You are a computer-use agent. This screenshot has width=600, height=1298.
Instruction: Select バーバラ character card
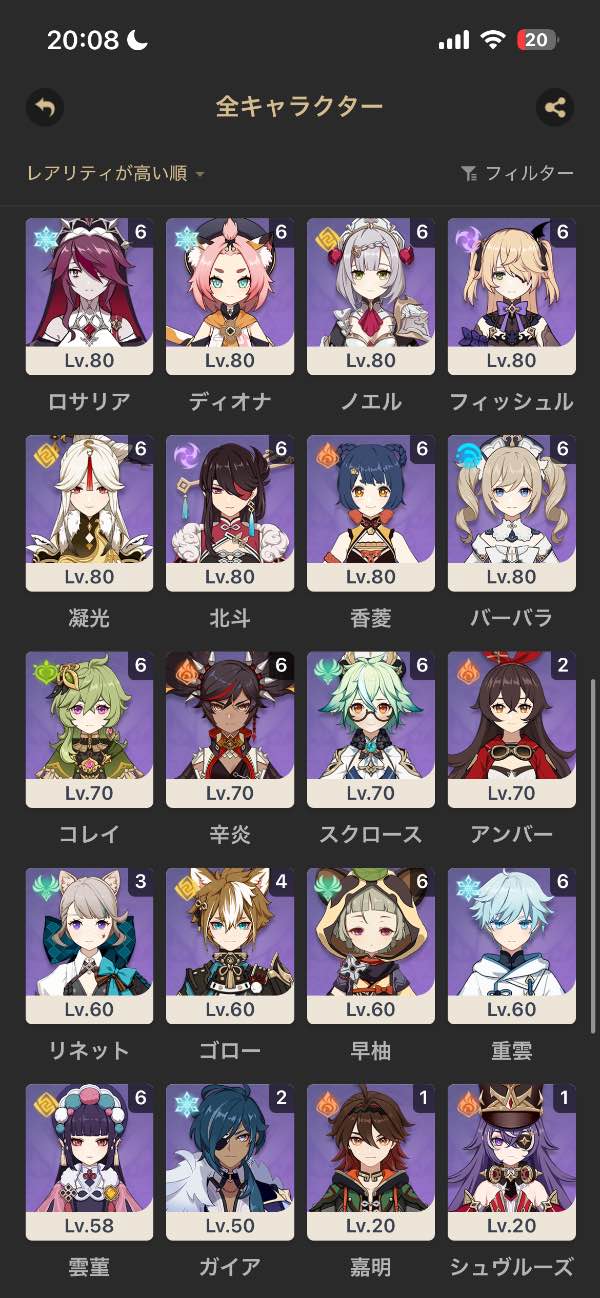point(512,513)
